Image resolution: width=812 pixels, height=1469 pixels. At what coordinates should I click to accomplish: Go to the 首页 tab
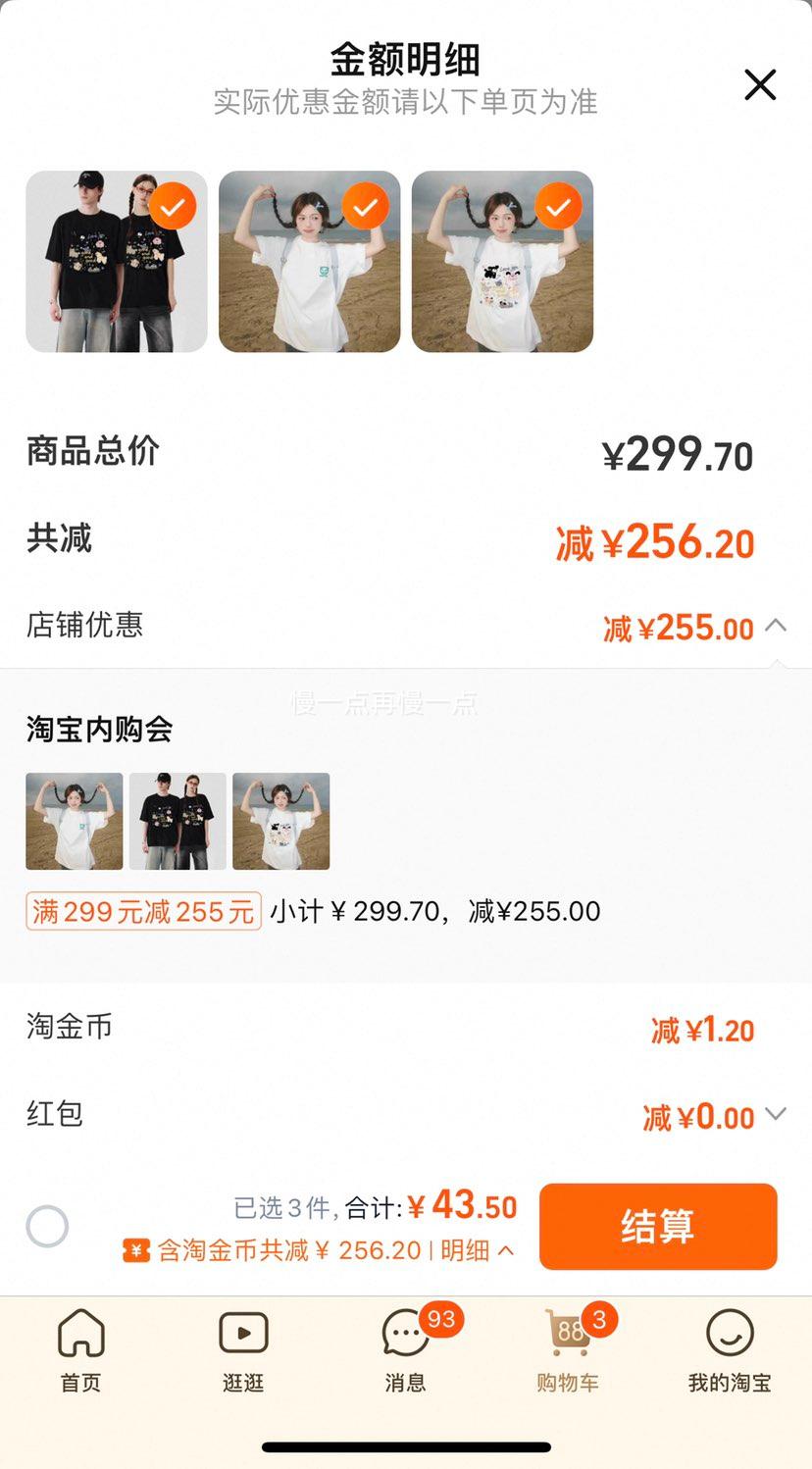pyautogui.click(x=80, y=1350)
